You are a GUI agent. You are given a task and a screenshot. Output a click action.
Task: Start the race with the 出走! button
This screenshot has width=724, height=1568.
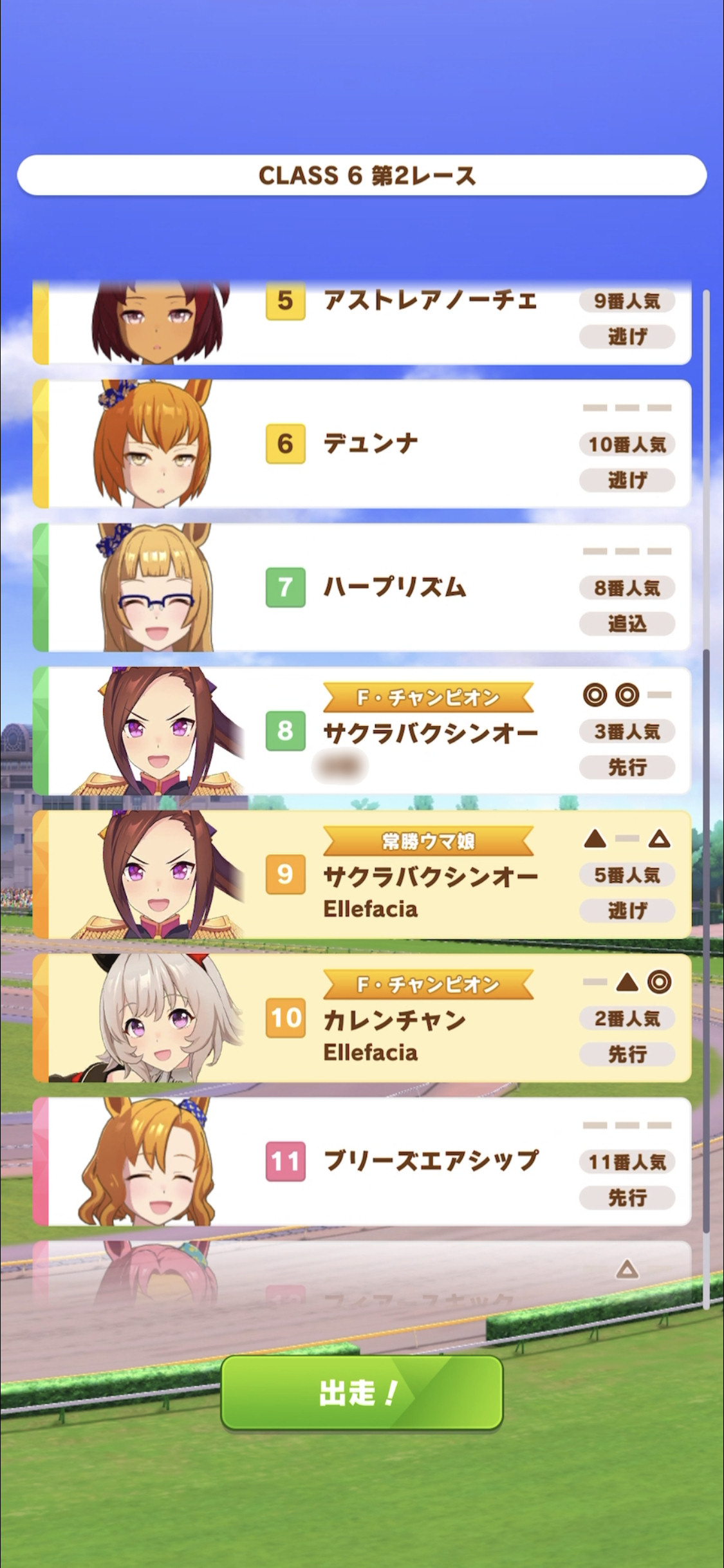coord(362,1393)
